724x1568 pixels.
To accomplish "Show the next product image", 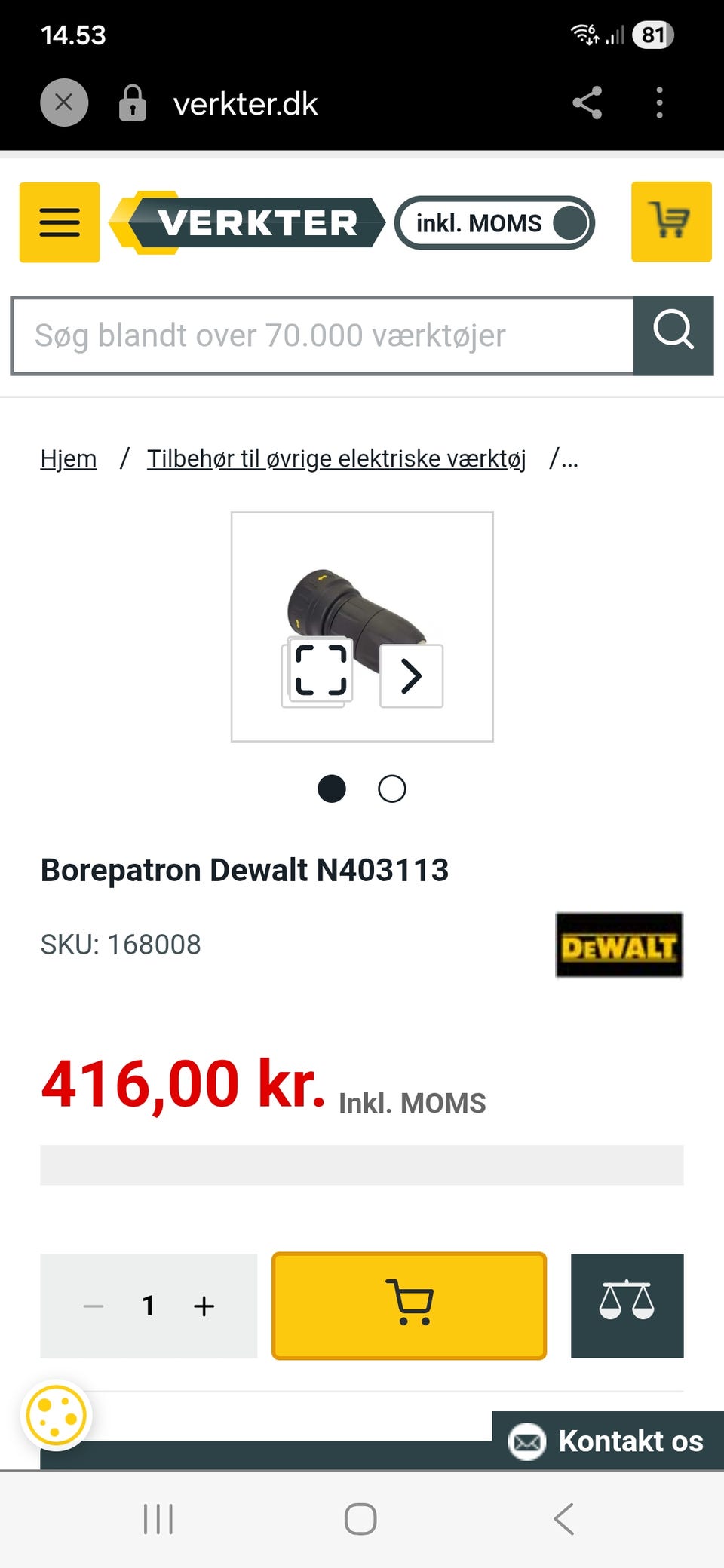I will (x=411, y=675).
